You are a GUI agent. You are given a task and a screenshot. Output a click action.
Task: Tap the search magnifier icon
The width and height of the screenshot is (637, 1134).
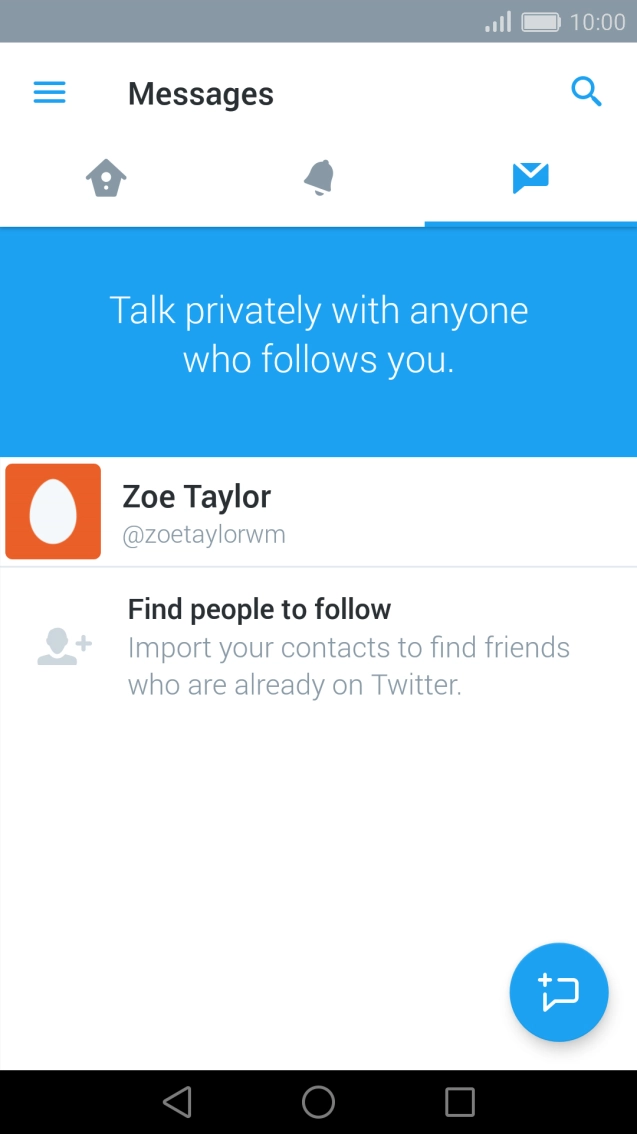click(586, 93)
